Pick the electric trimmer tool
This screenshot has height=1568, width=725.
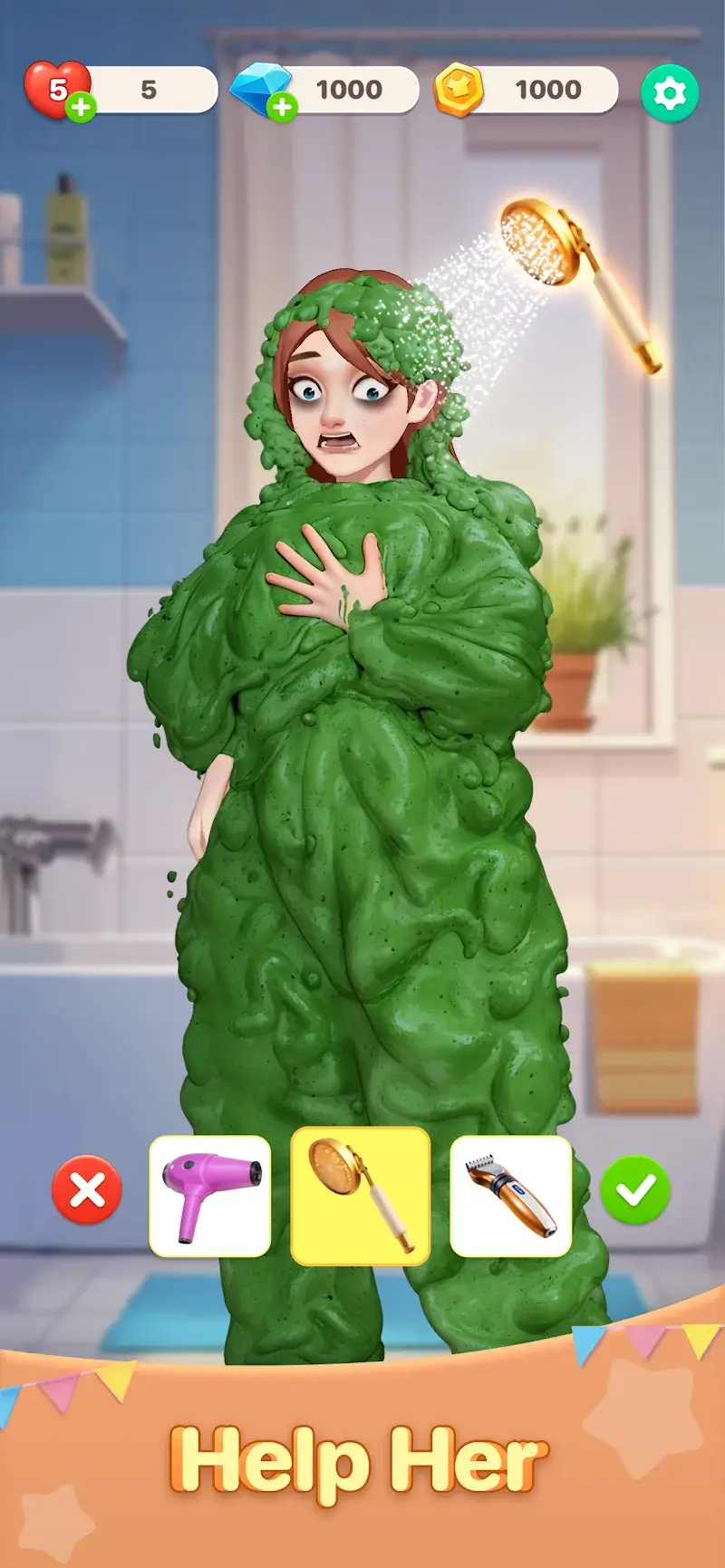pos(511,1196)
